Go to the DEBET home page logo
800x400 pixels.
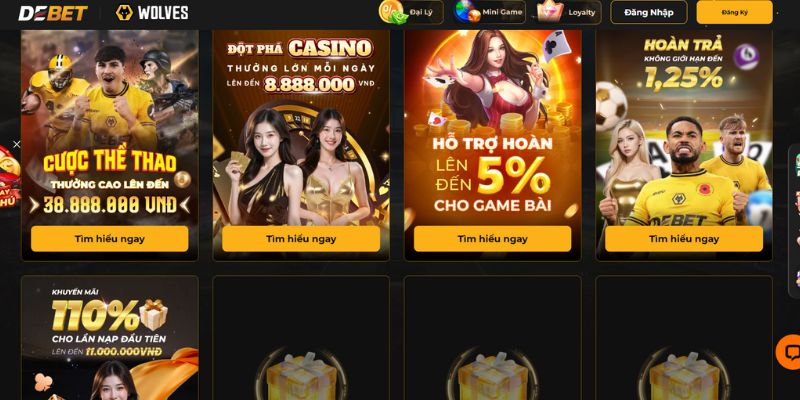[x=53, y=13]
